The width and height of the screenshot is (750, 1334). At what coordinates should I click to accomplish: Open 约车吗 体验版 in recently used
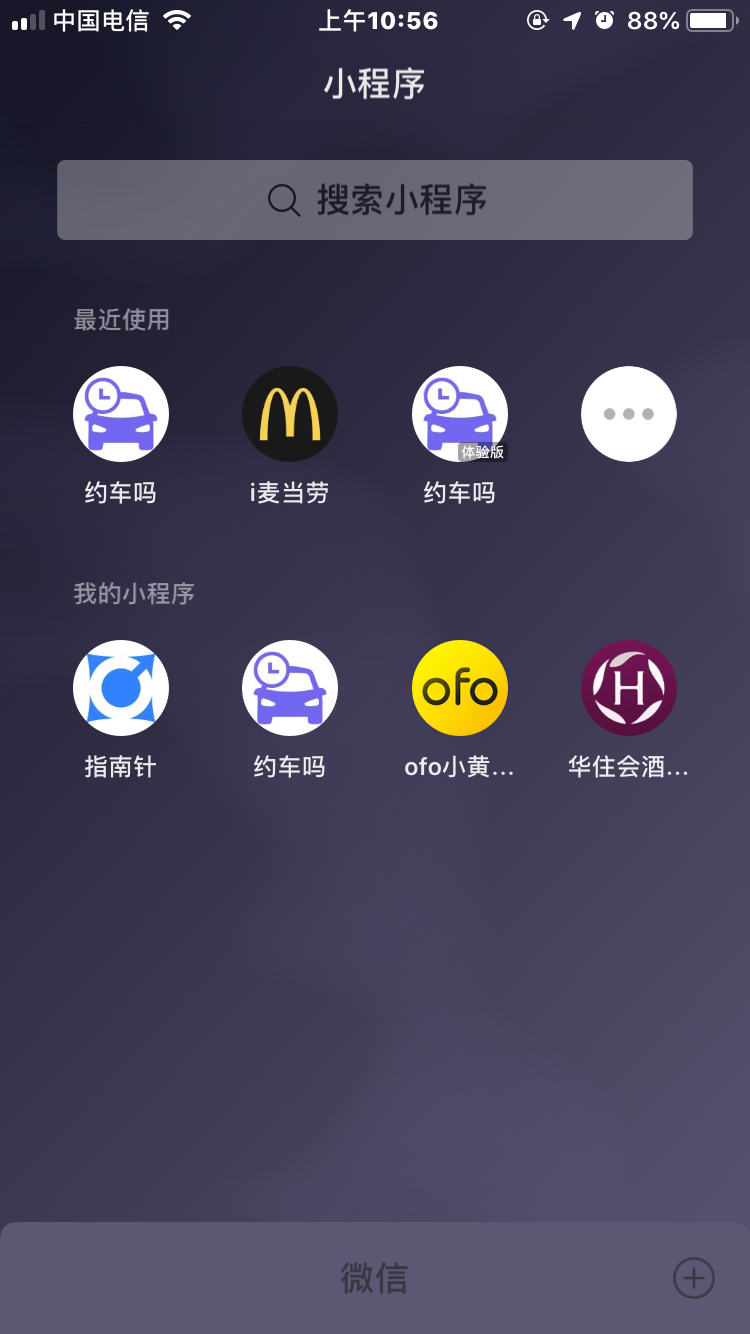click(x=459, y=414)
